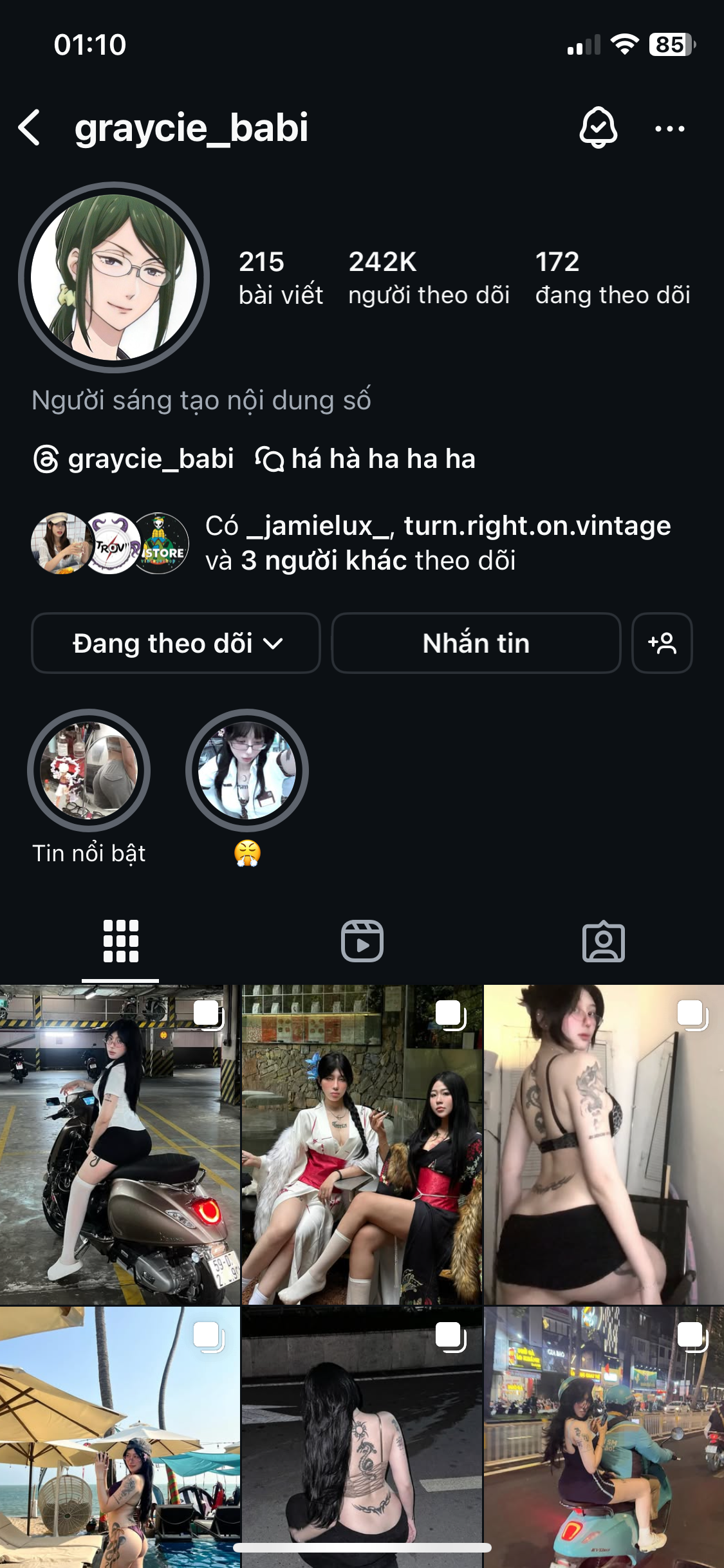This screenshot has height=1568, width=724.
Task: Go back using the top-left arrow
Action: click(x=30, y=127)
